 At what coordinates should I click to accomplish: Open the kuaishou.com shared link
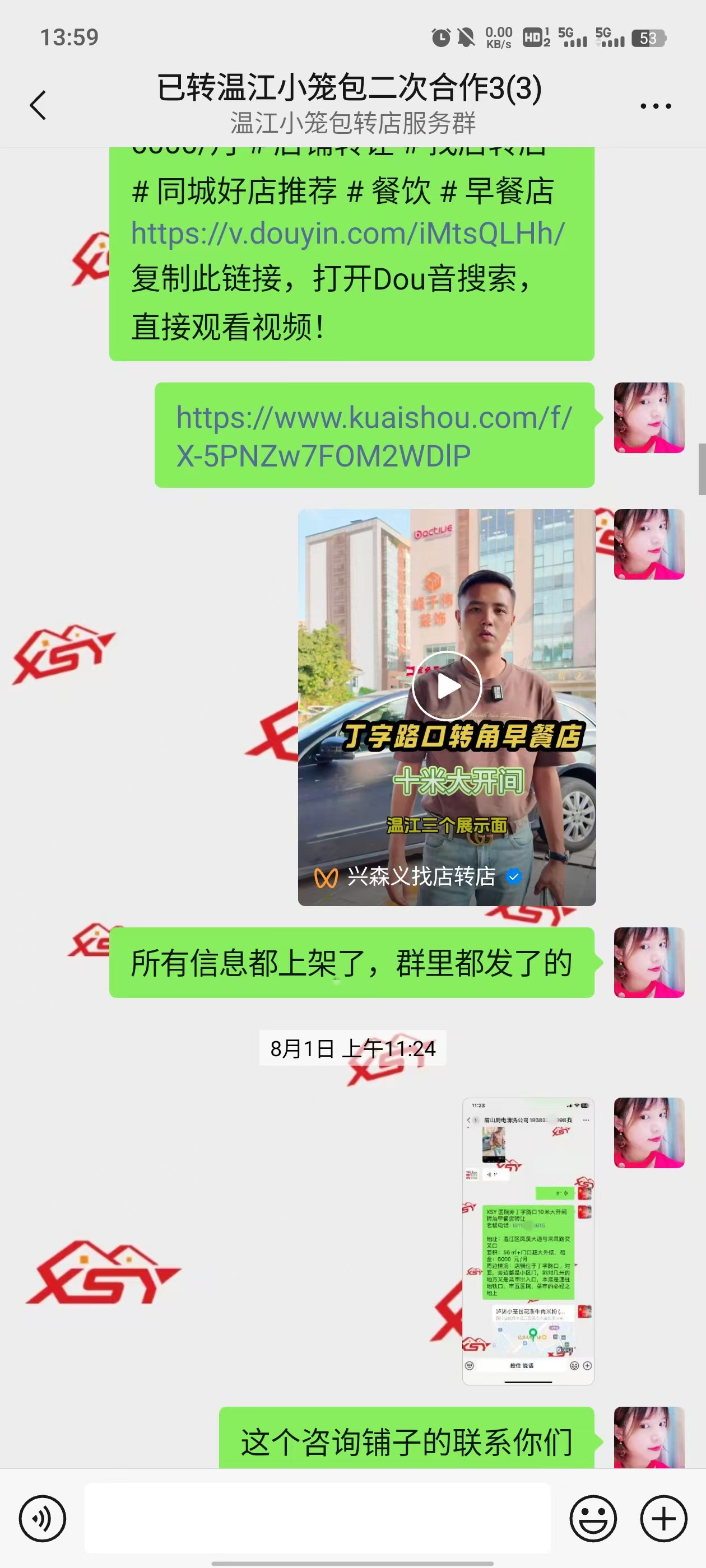point(373,436)
